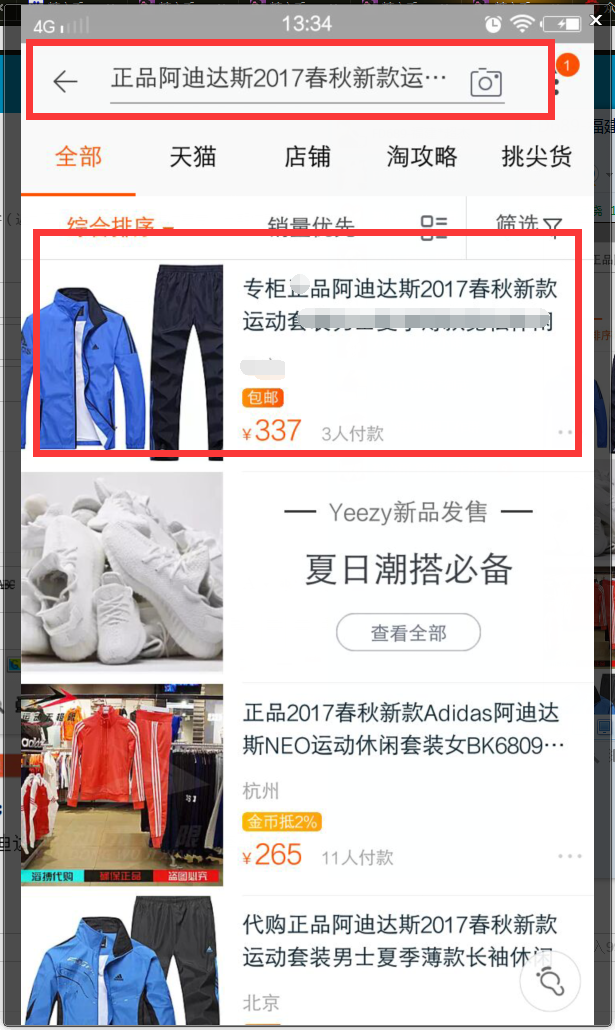This screenshot has height=1030, width=615.
Task: Tap the floating footprint history button
Action: tap(551, 981)
